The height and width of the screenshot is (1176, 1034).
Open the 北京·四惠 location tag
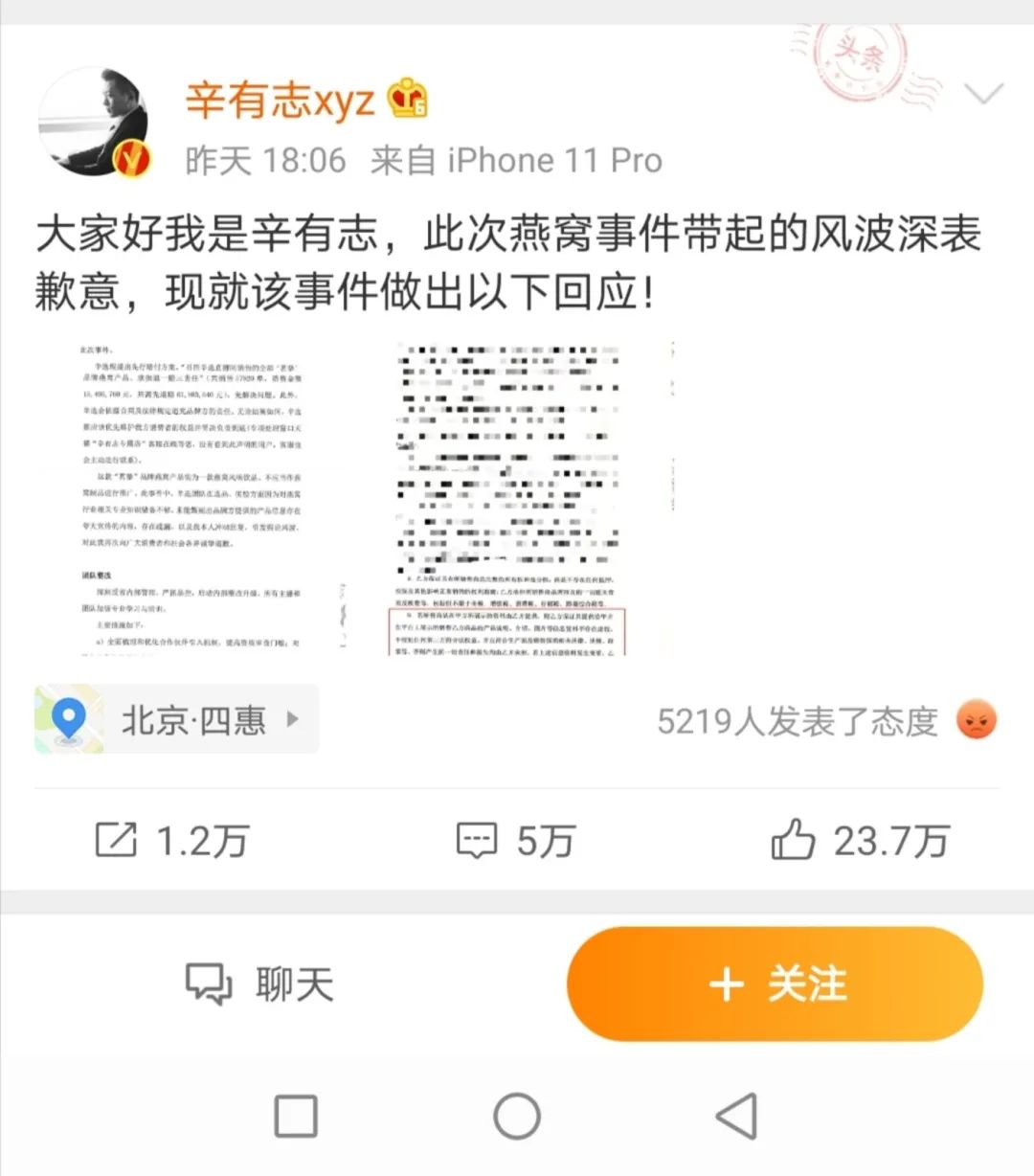(178, 720)
